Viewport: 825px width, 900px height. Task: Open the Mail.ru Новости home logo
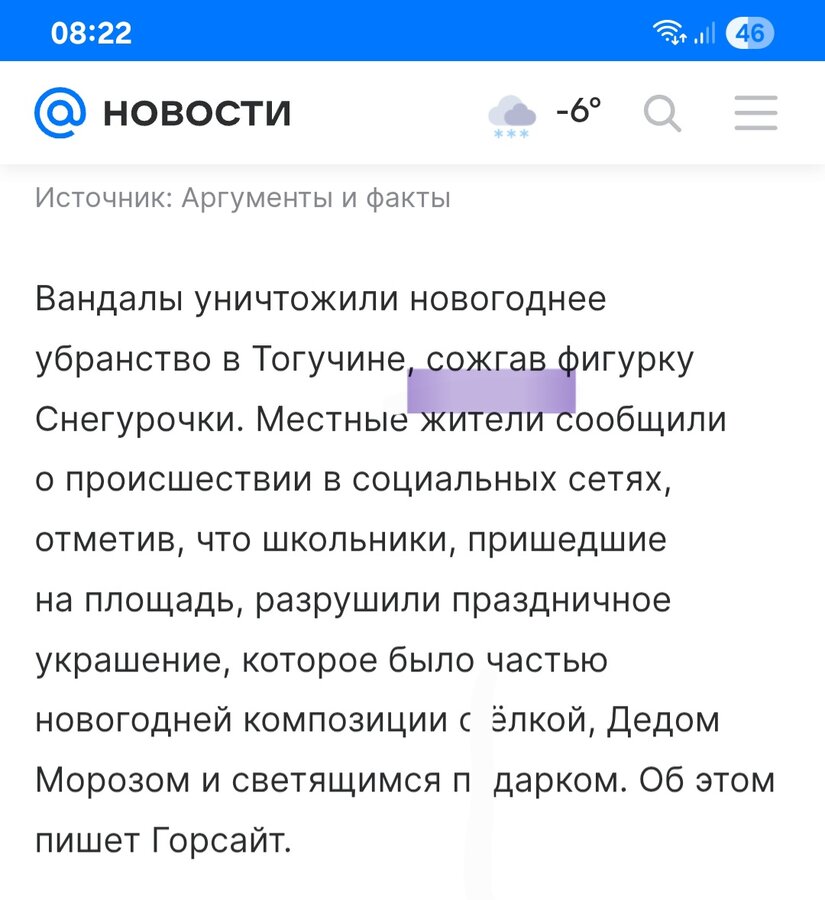click(162, 112)
